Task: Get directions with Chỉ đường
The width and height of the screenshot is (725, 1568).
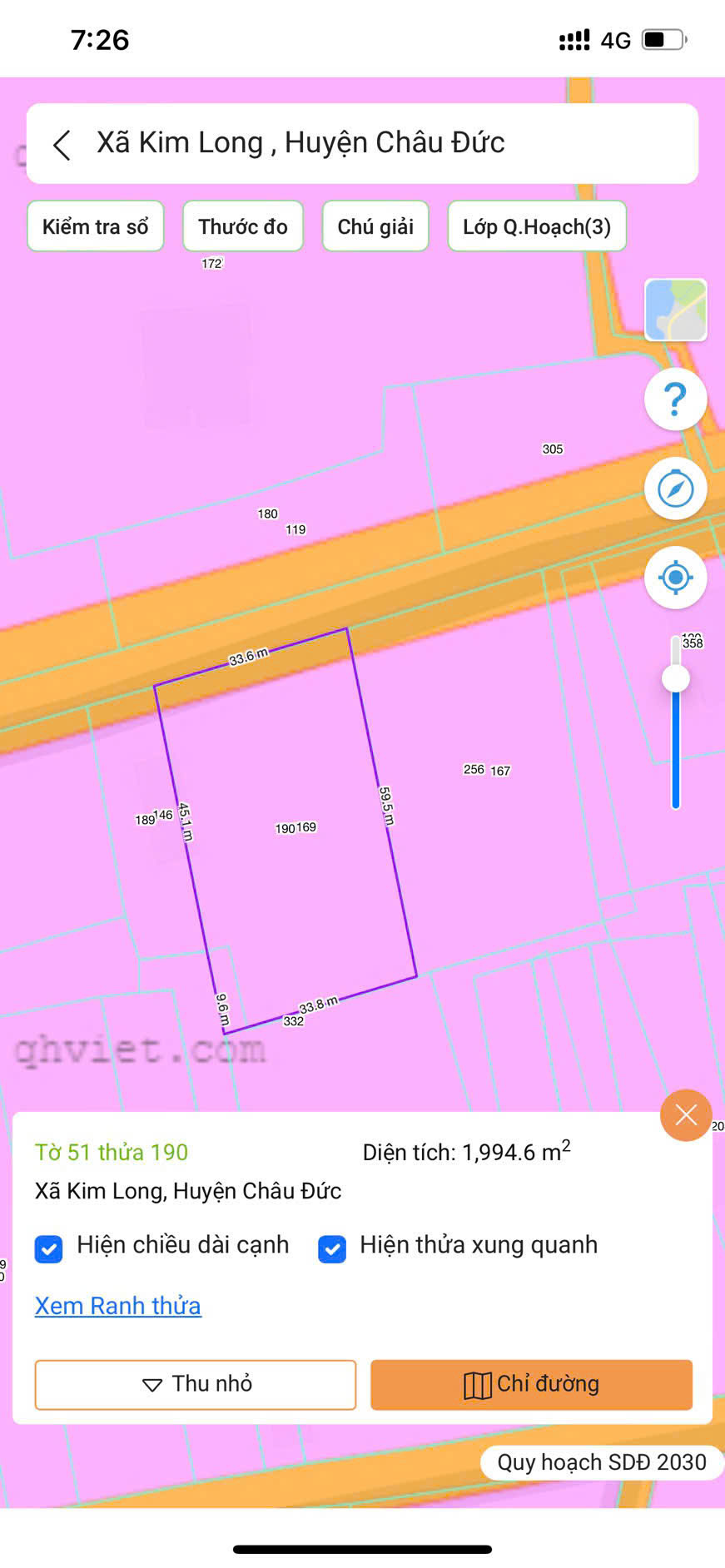Action: point(531,1384)
